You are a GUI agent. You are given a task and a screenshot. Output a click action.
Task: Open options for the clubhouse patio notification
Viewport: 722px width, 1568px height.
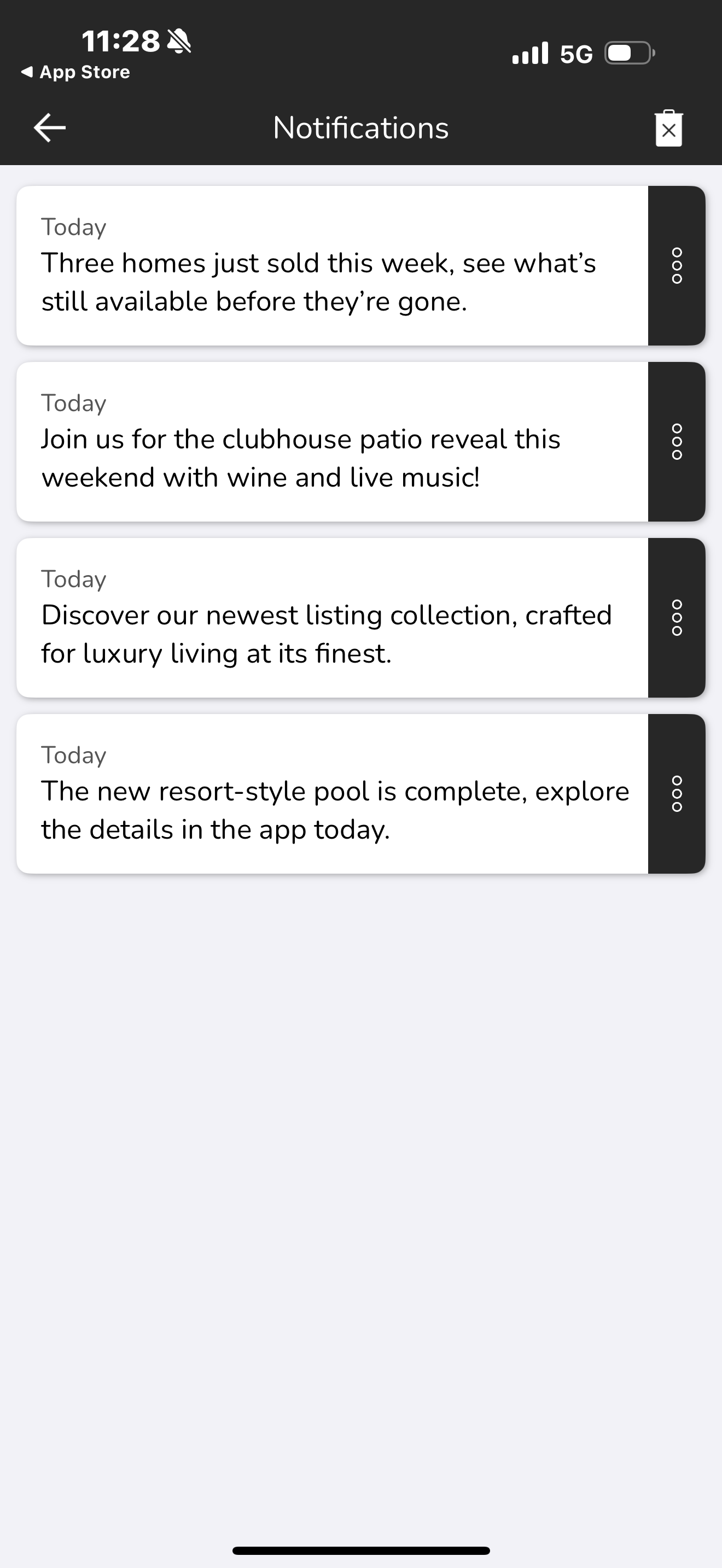tap(677, 441)
